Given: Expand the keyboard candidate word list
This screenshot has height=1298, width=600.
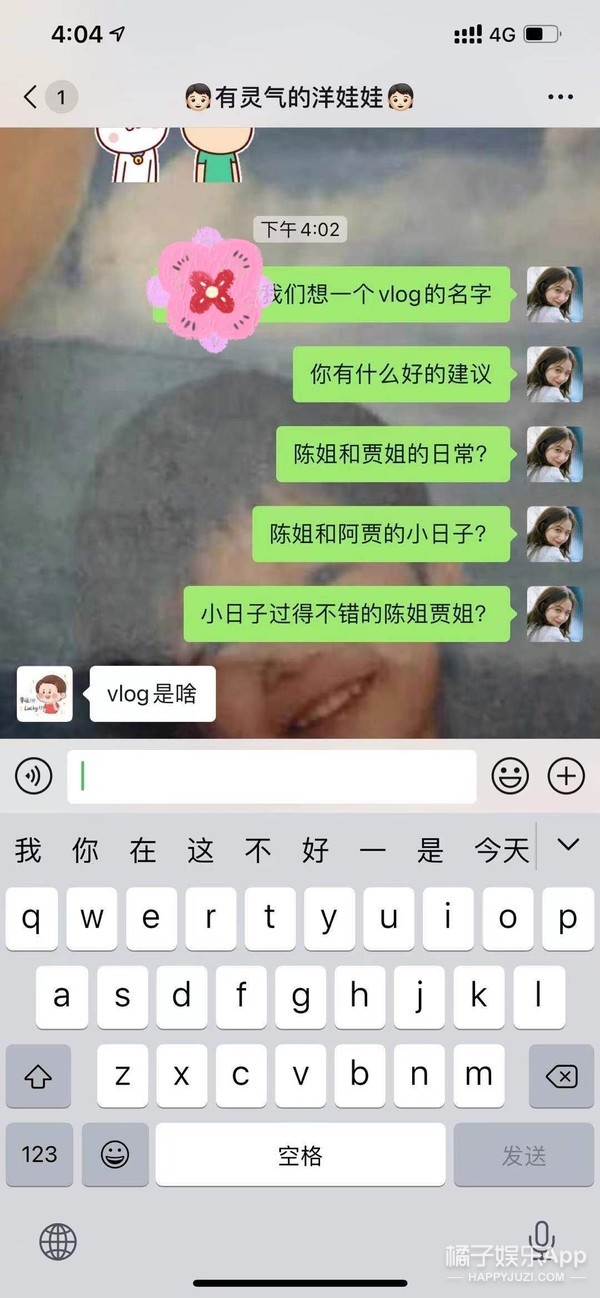Looking at the screenshot, I should point(568,846).
